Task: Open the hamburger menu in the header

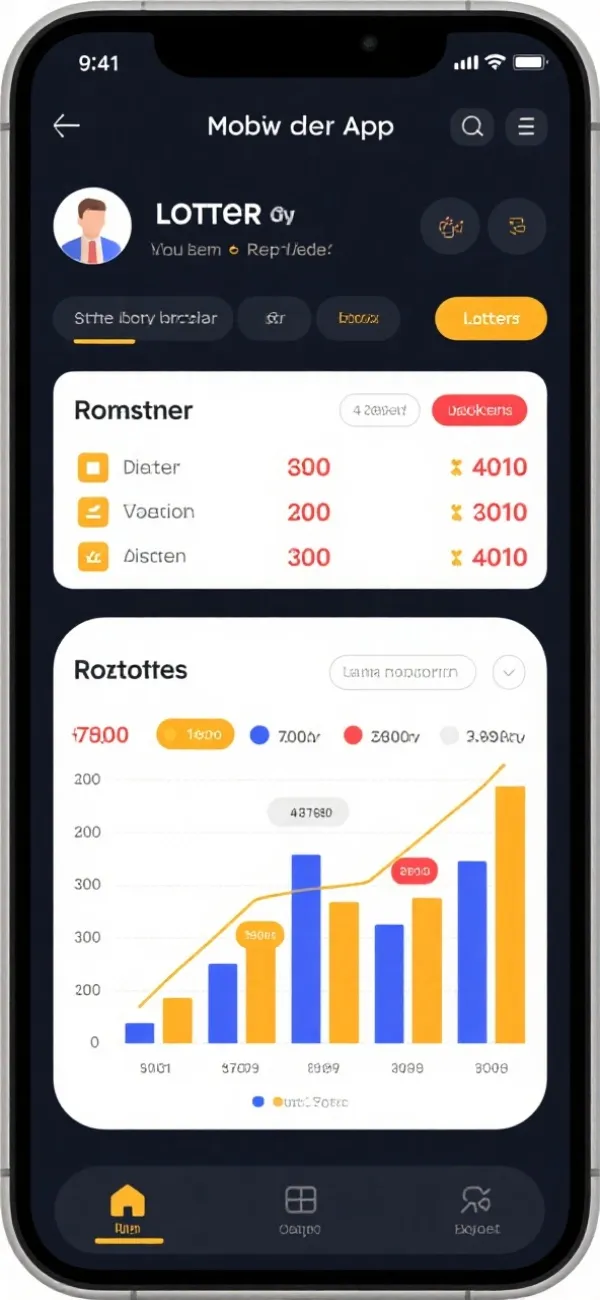Action: 526,127
